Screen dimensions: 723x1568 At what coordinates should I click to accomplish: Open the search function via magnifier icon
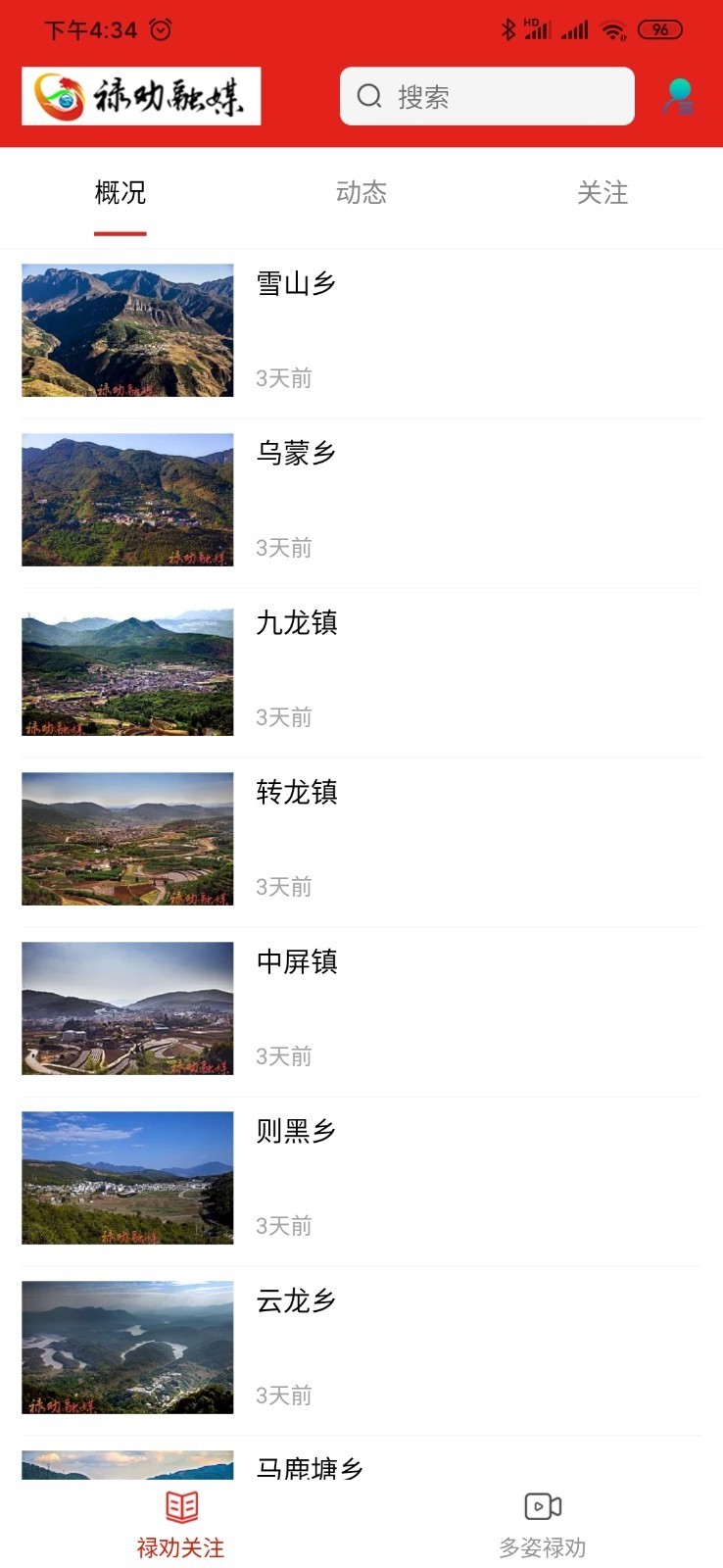(x=368, y=96)
